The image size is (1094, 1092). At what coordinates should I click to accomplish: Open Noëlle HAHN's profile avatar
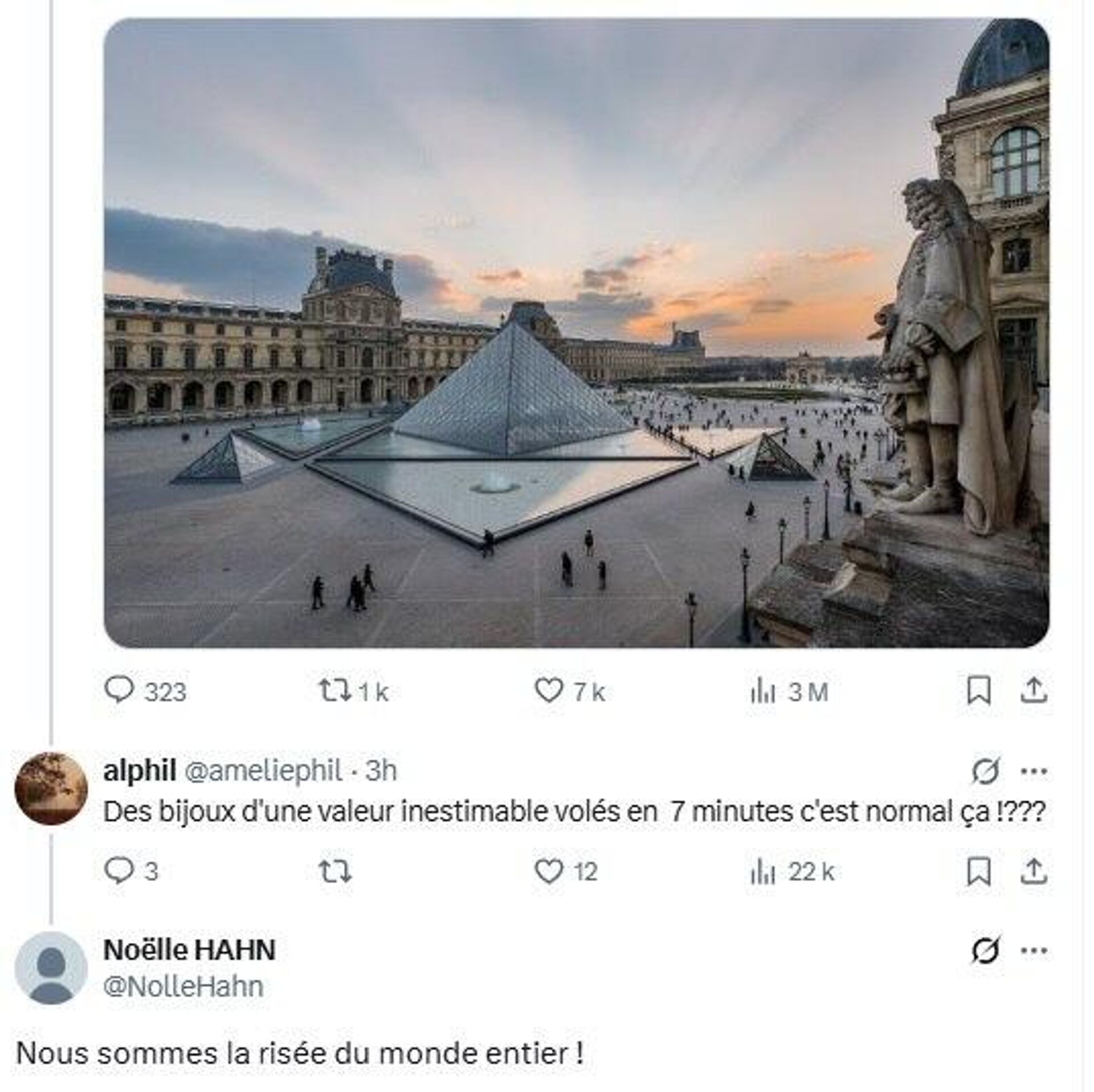tap(51, 967)
